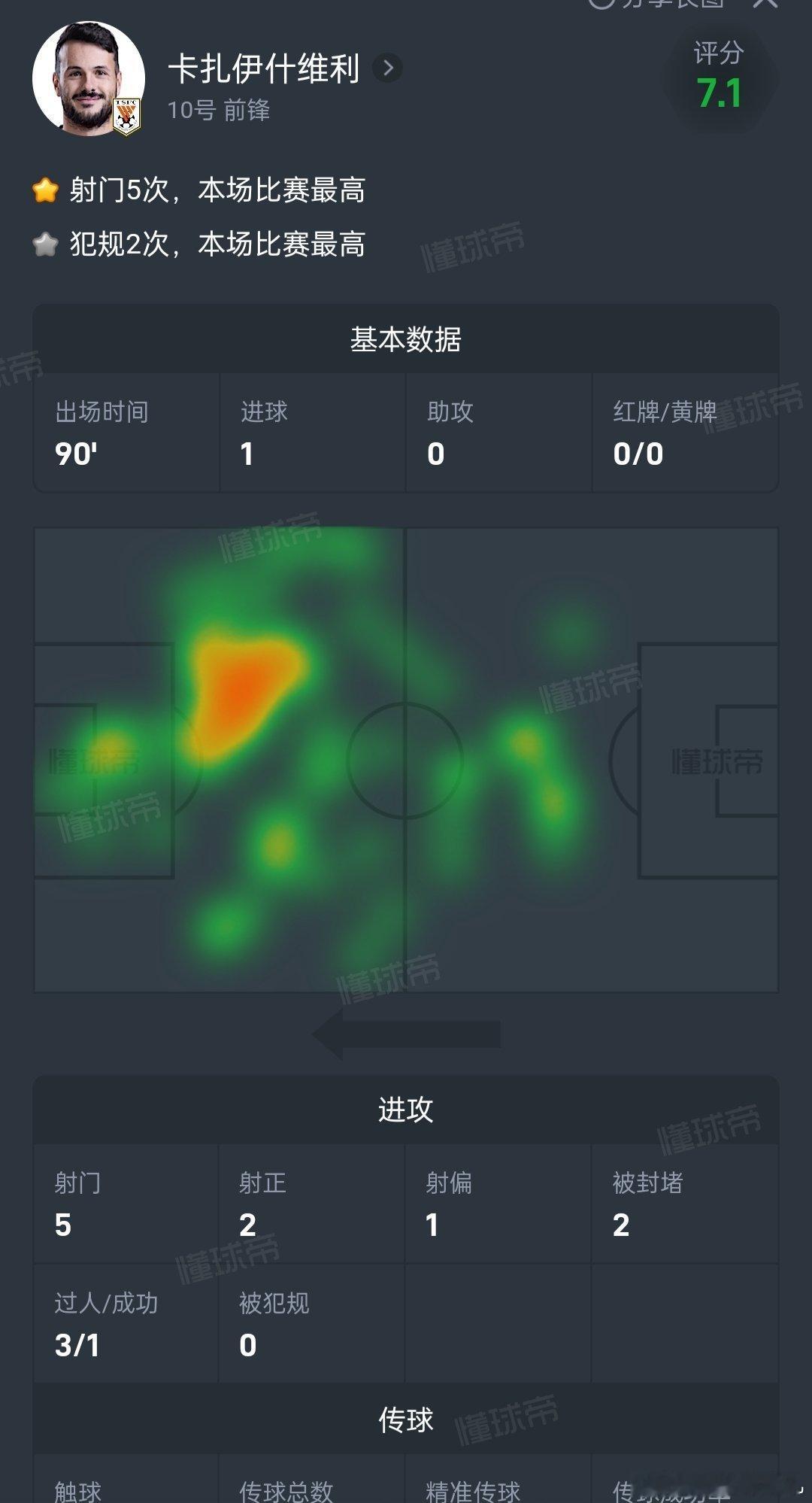Image resolution: width=812 pixels, height=1503 pixels.
Task: Close the player stats panel
Action: tap(765, 3)
